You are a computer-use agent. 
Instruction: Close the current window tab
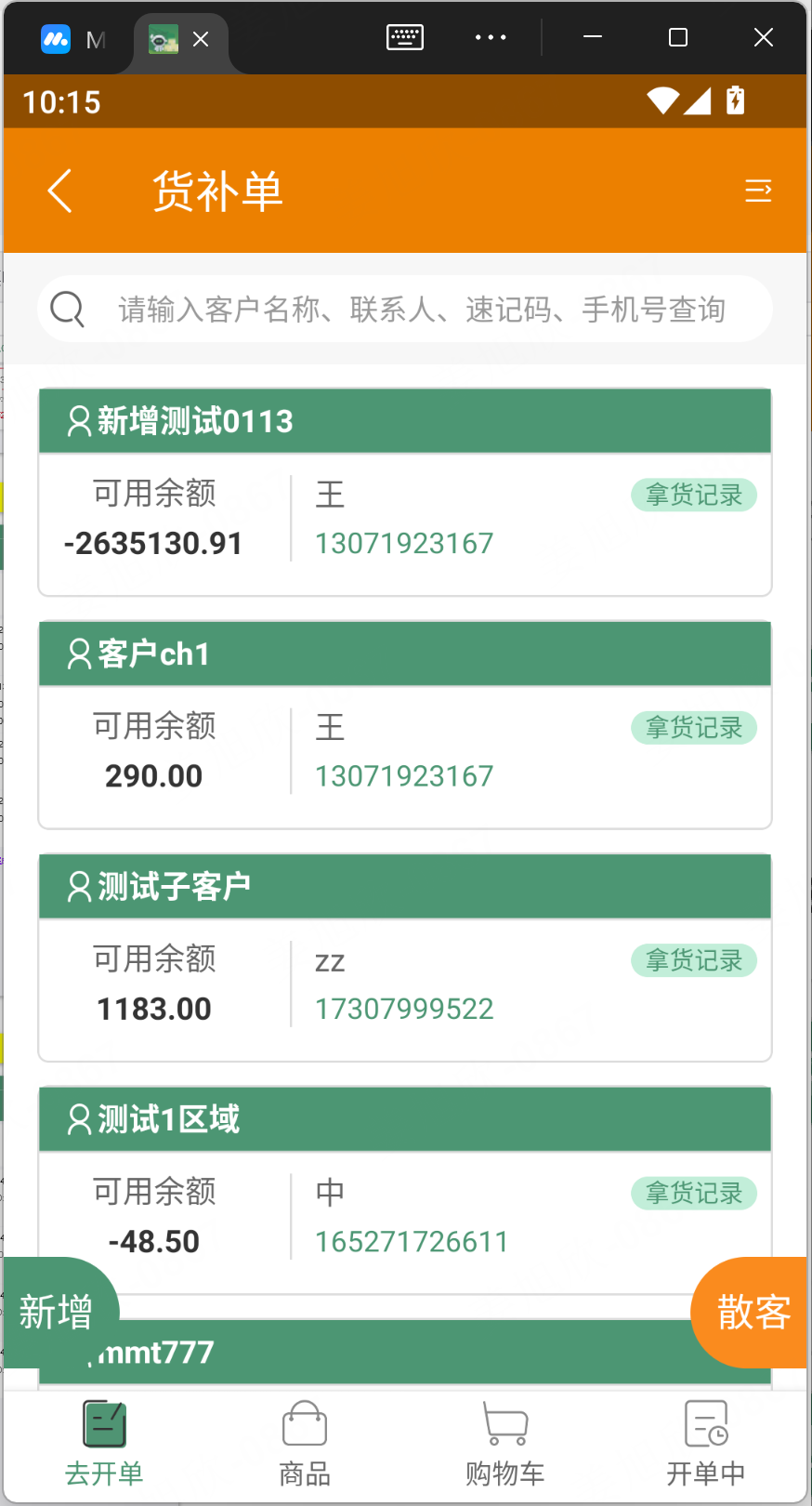(201, 39)
